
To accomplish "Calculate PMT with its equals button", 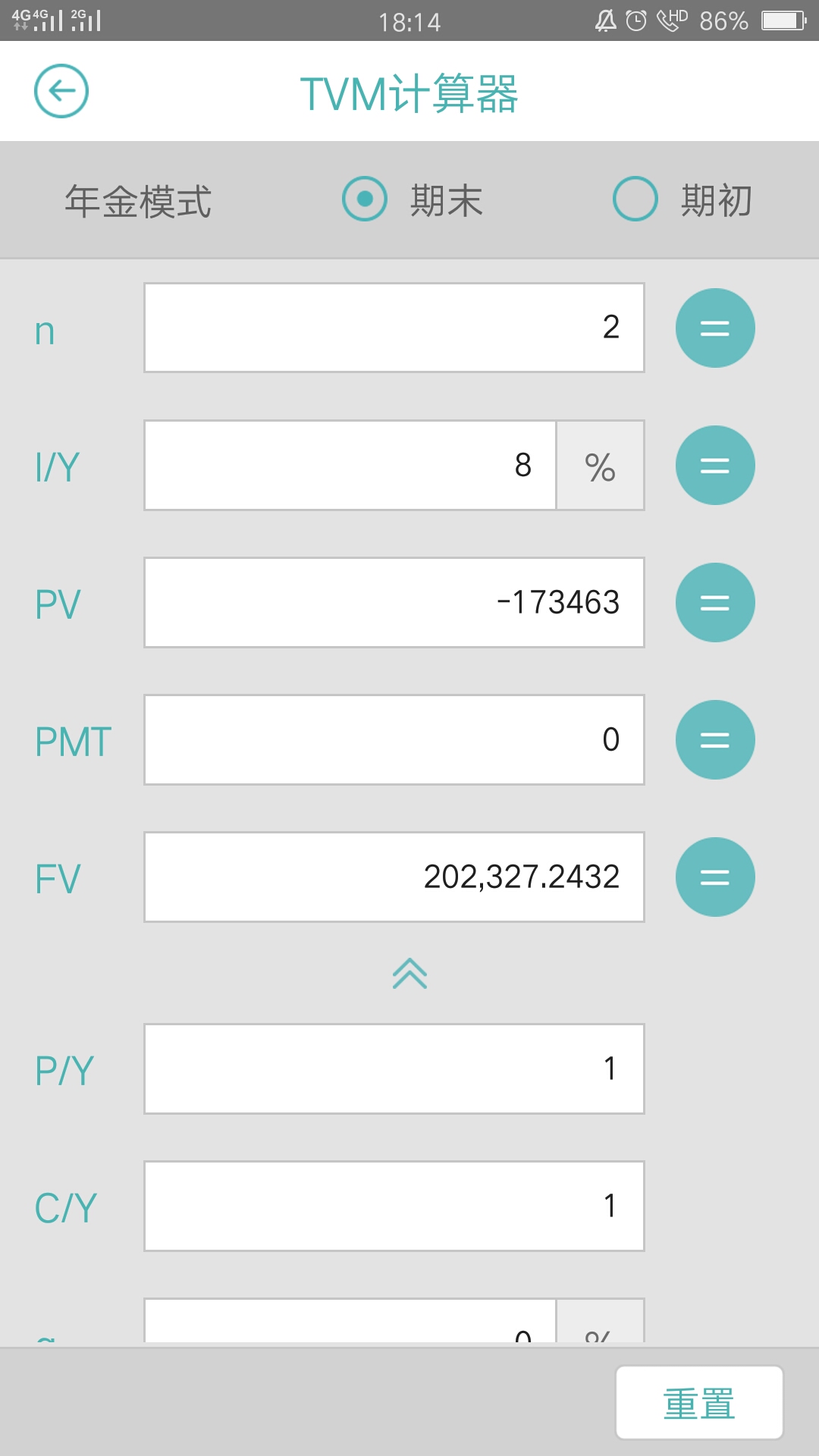I will coord(715,739).
